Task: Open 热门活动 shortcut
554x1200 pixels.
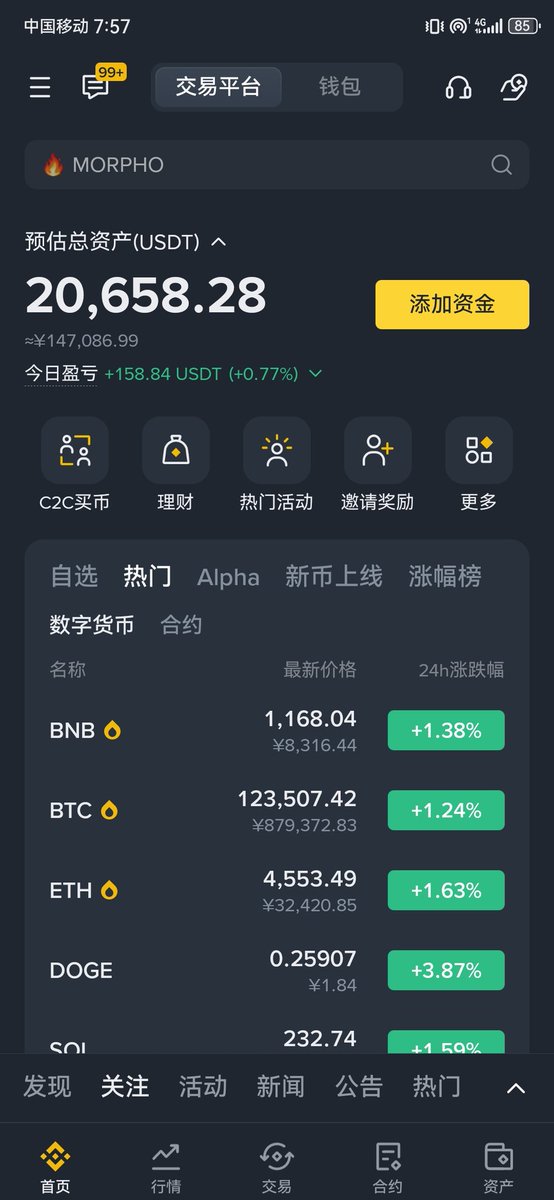Action: click(x=277, y=466)
